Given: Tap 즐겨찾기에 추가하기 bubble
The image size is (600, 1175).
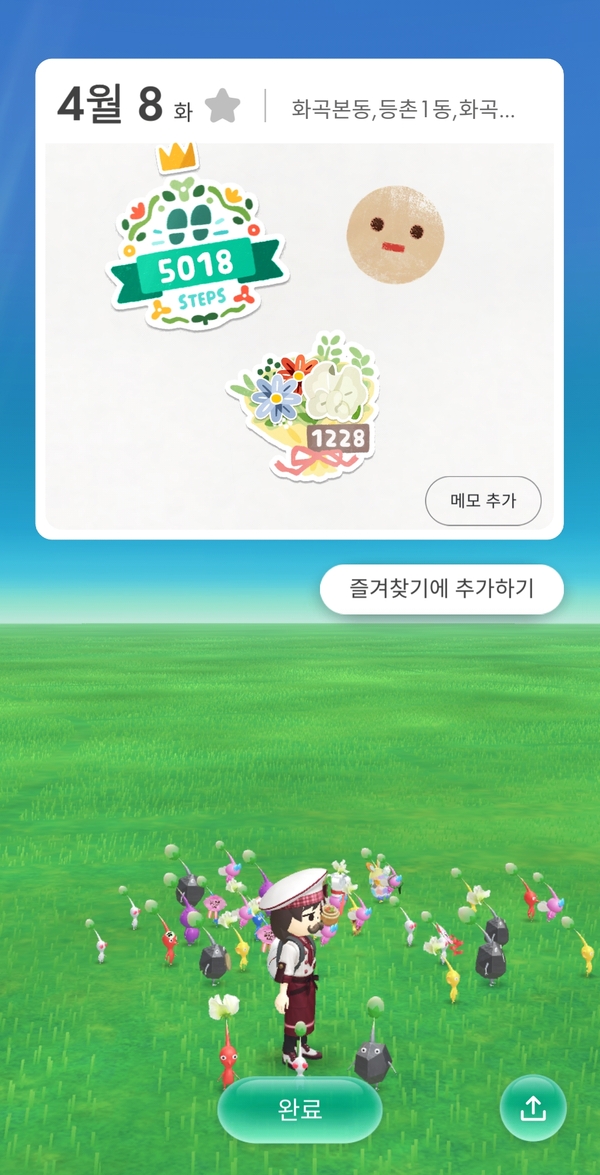Looking at the screenshot, I should (442, 589).
